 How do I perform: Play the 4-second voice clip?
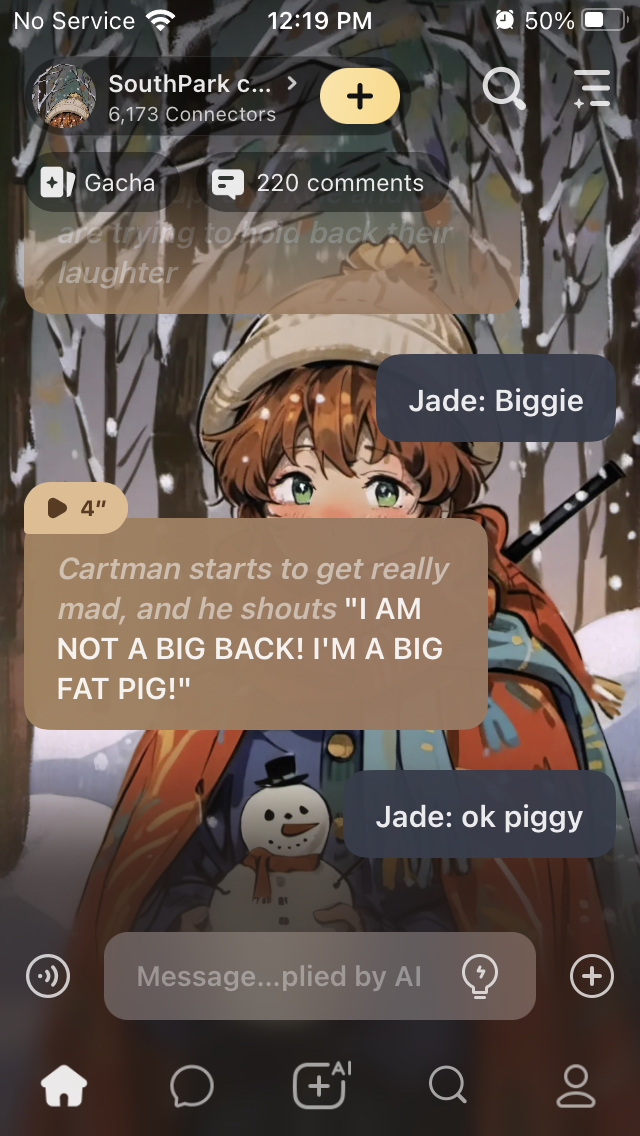76,508
